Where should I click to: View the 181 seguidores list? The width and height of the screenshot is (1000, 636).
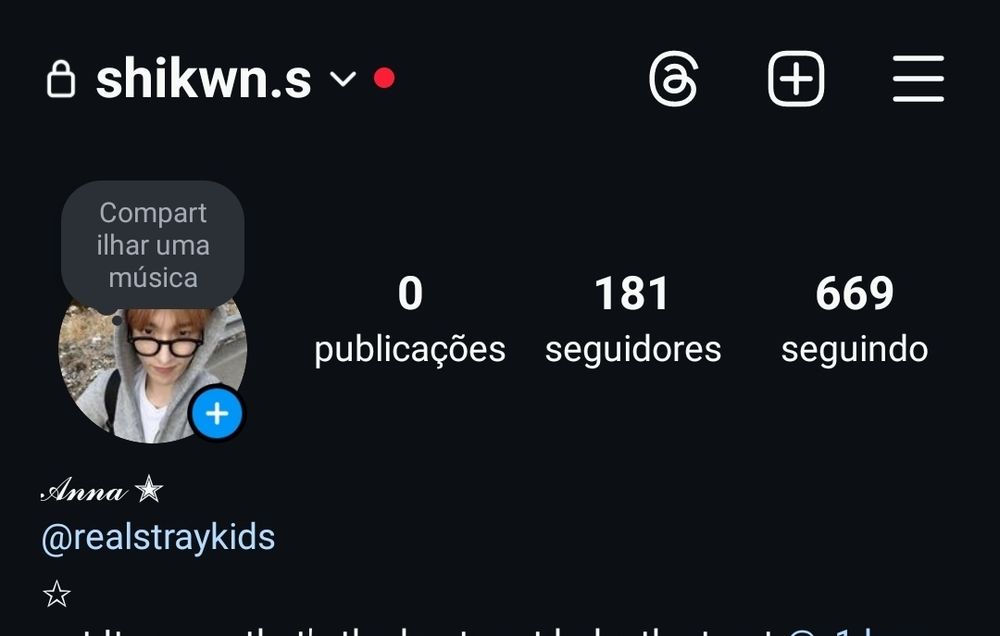tap(632, 320)
